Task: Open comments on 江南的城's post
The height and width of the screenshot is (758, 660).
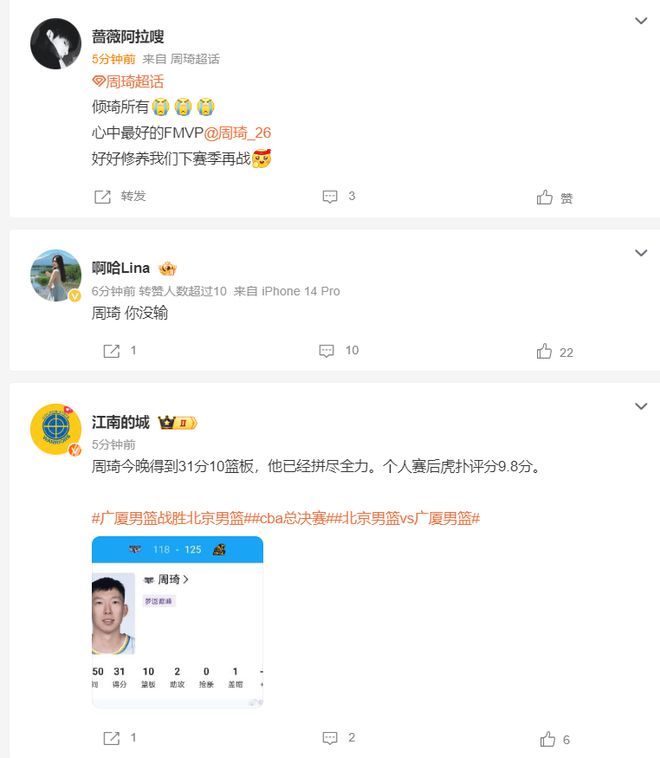Action: pos(338,738)
